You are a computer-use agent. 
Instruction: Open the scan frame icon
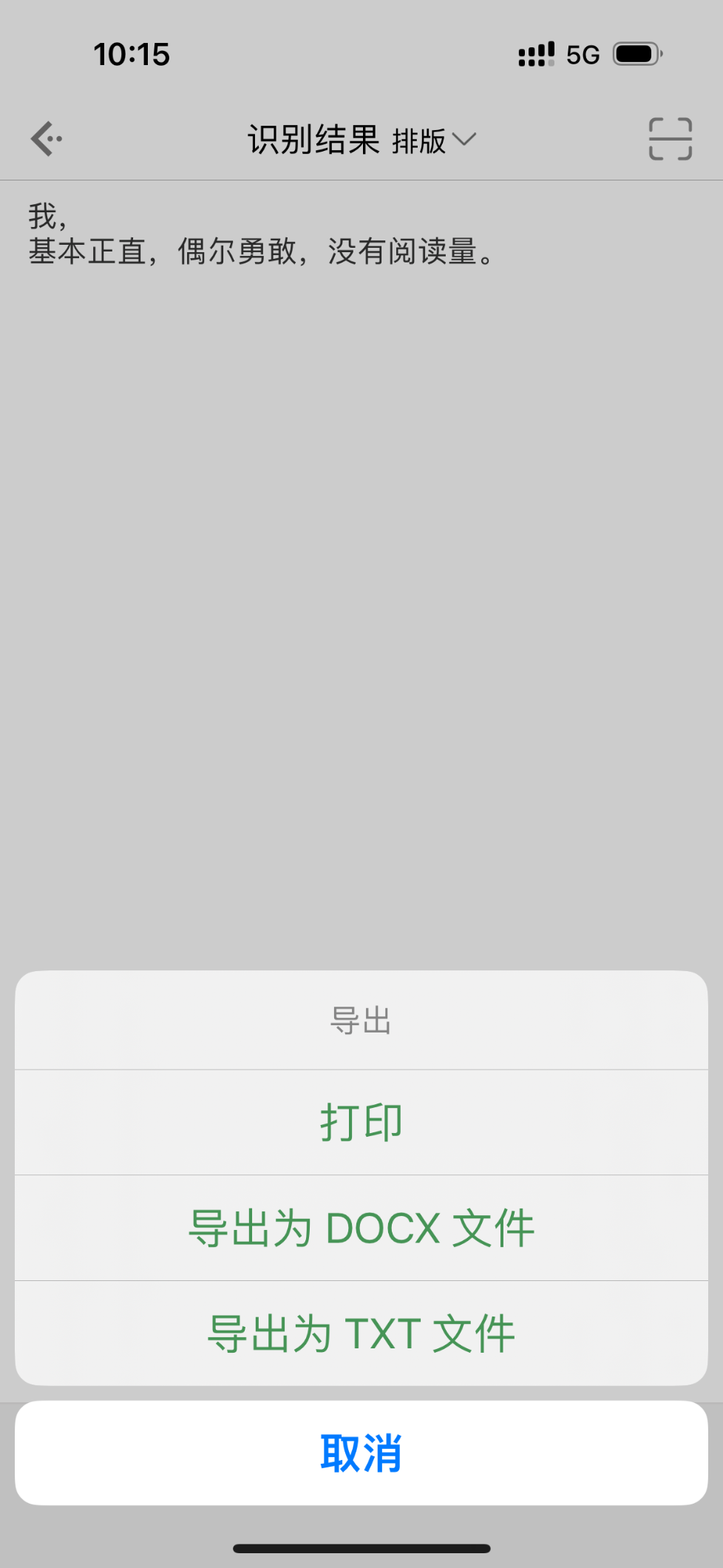(670, 139)
